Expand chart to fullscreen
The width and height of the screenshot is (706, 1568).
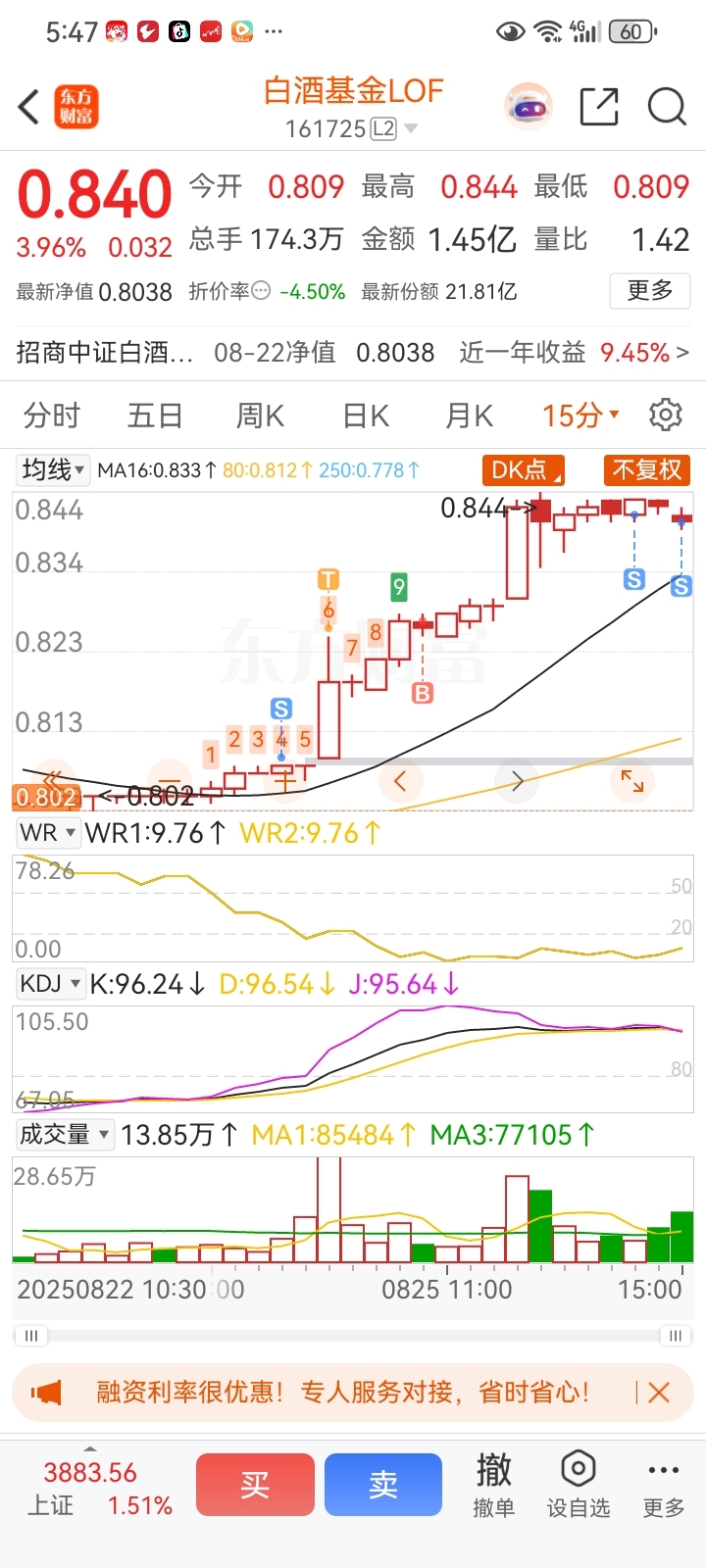pos(632,781)
